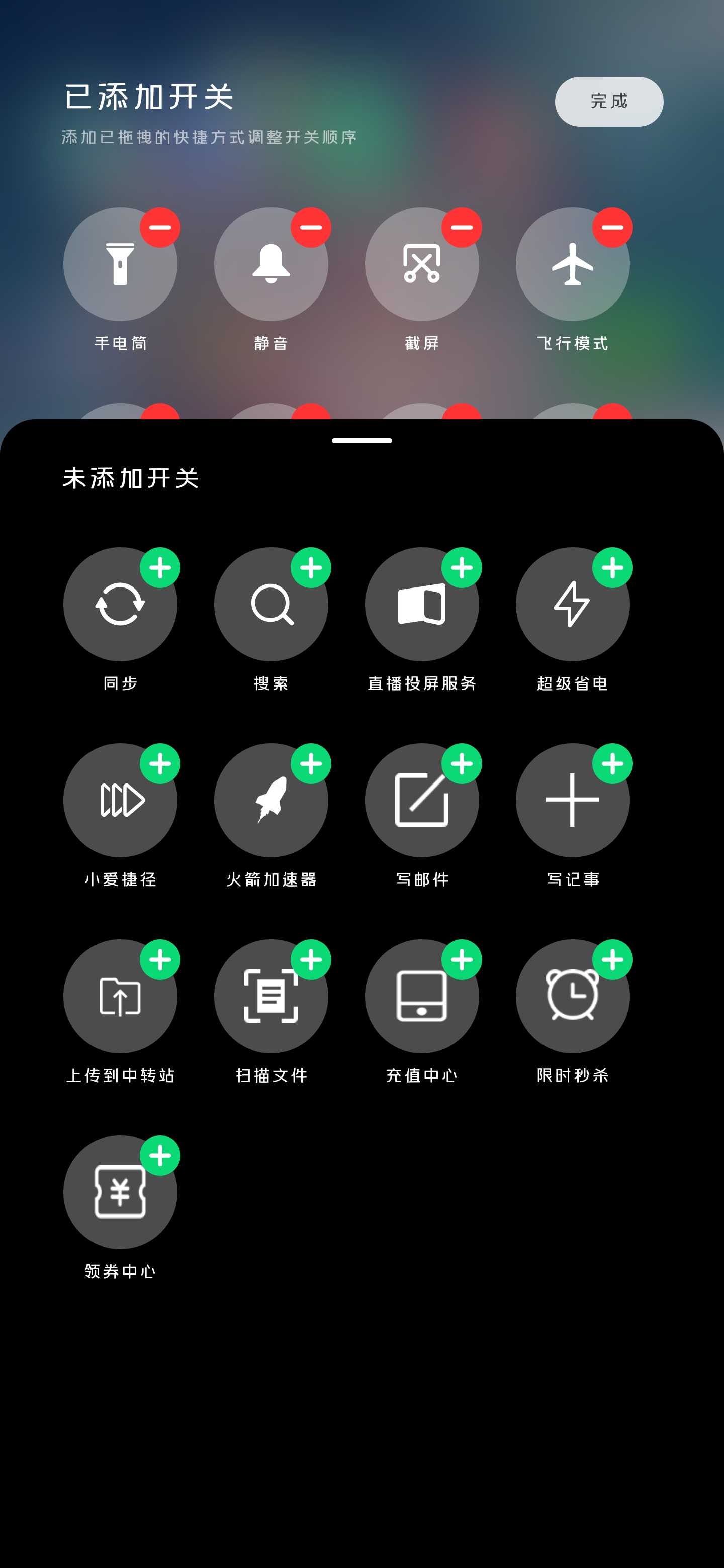This screenshot has height=1568, width=724.
Task: Add 上传到中转站 shortcut
Action: coord(160,959)
